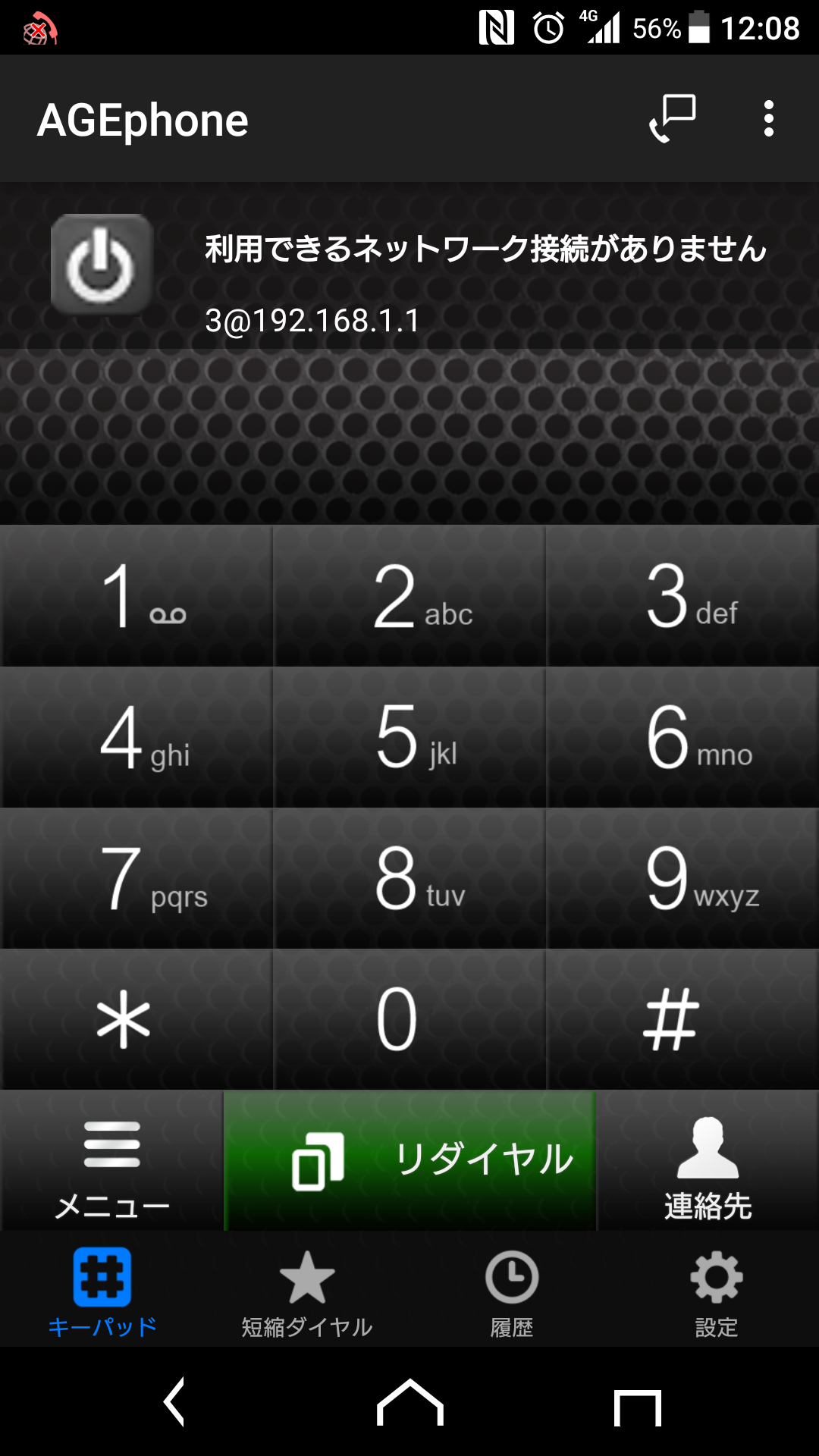Enter digit 2 abc

(409, 597)
